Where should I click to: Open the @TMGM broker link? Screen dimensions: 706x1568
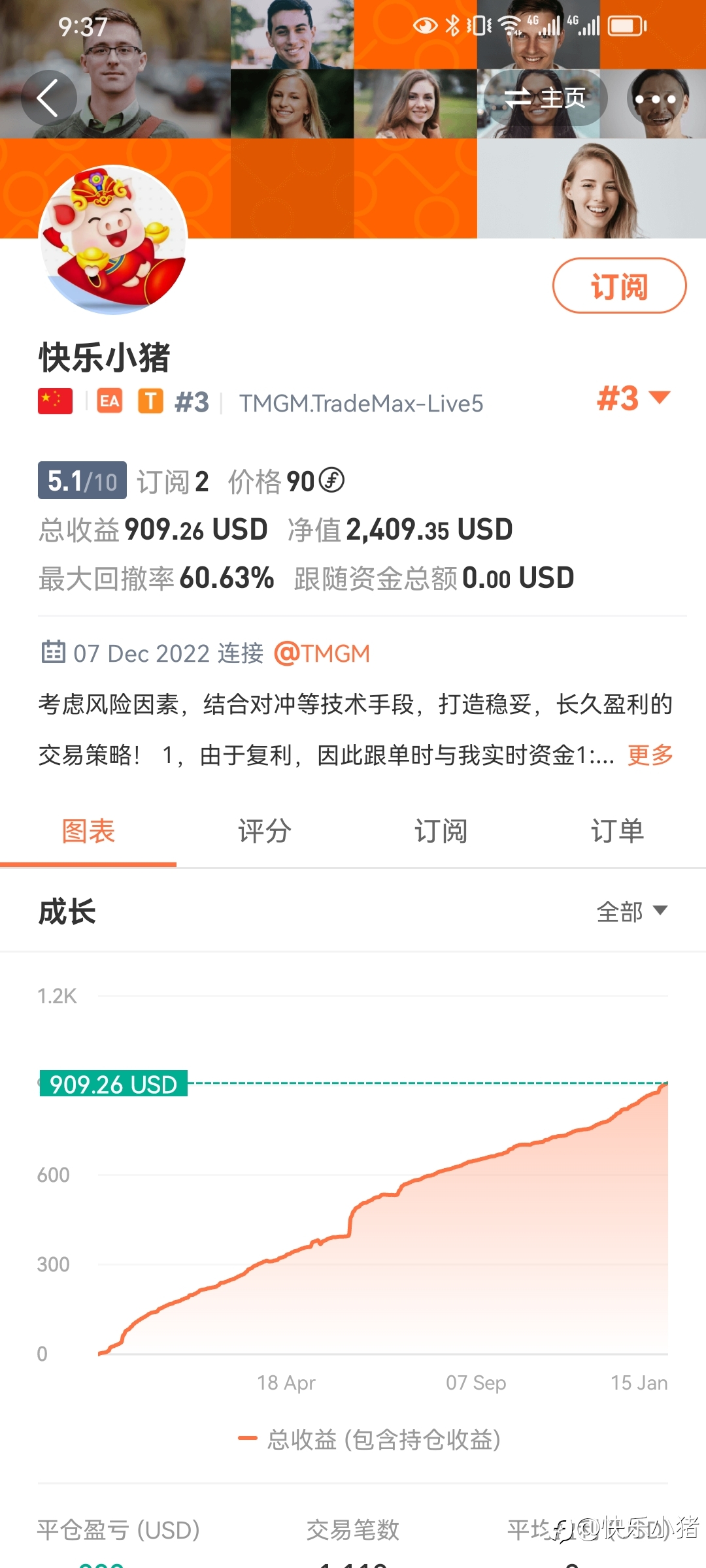tap(322, 653)
